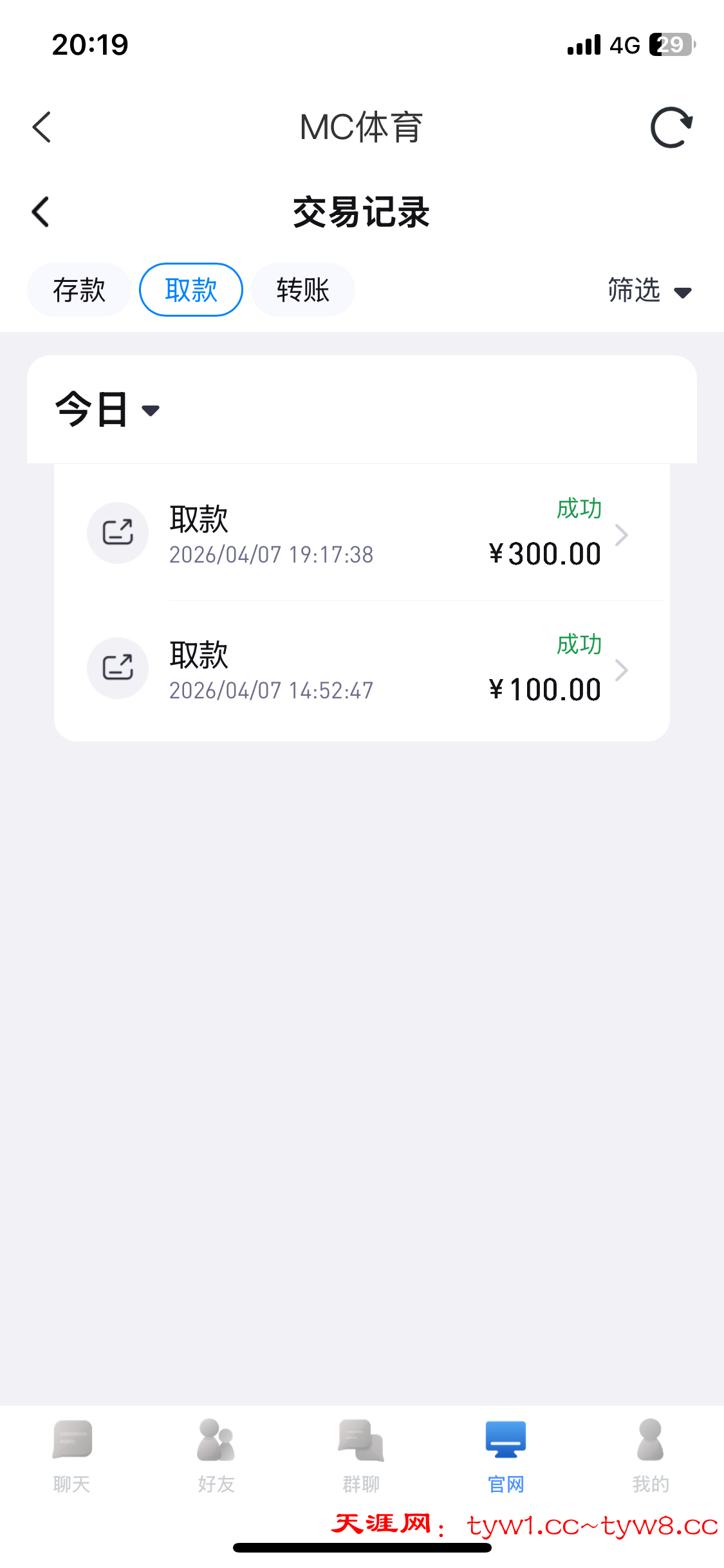
Task: Open the ¥300.00 withdrawal record
Action: [x=362, y=534]
